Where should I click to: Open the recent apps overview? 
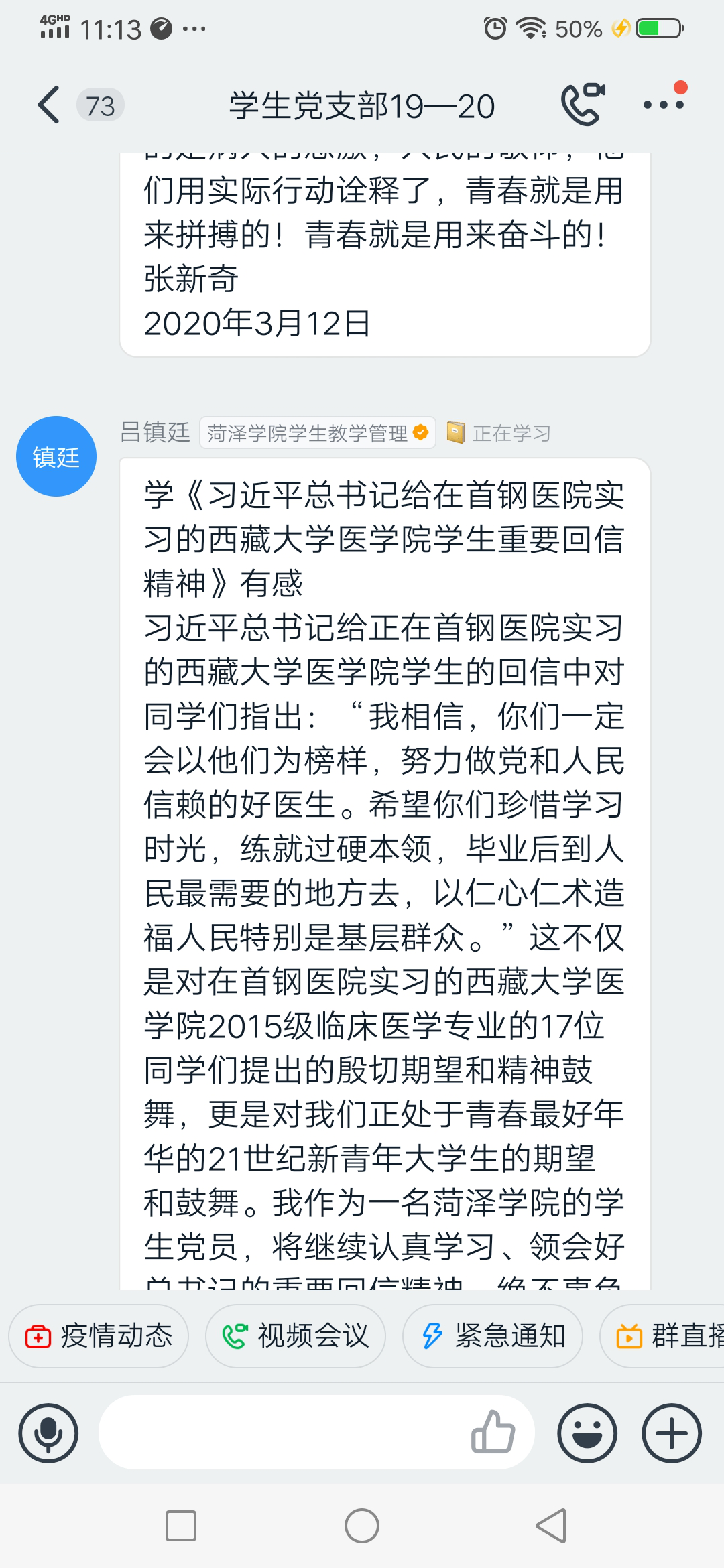click(x=181, y=1526)
